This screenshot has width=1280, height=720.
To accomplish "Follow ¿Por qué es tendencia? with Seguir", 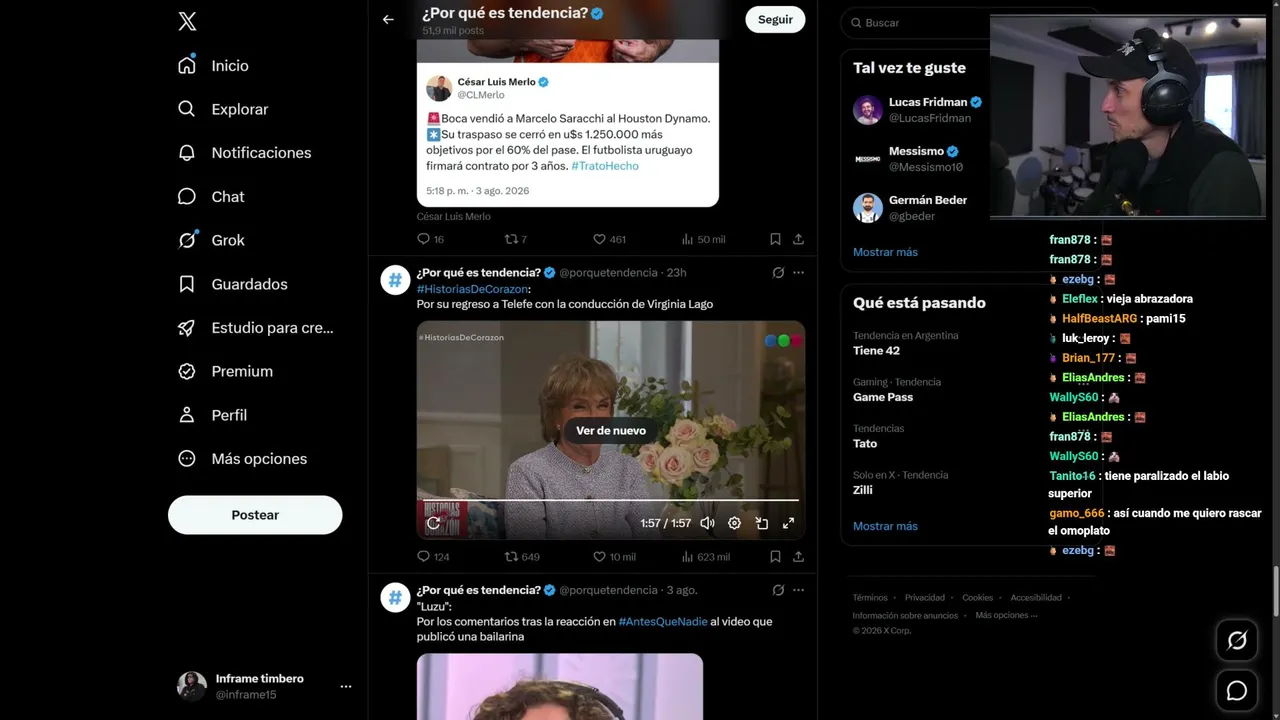I will pyautogui.click(x=775, y=19).
